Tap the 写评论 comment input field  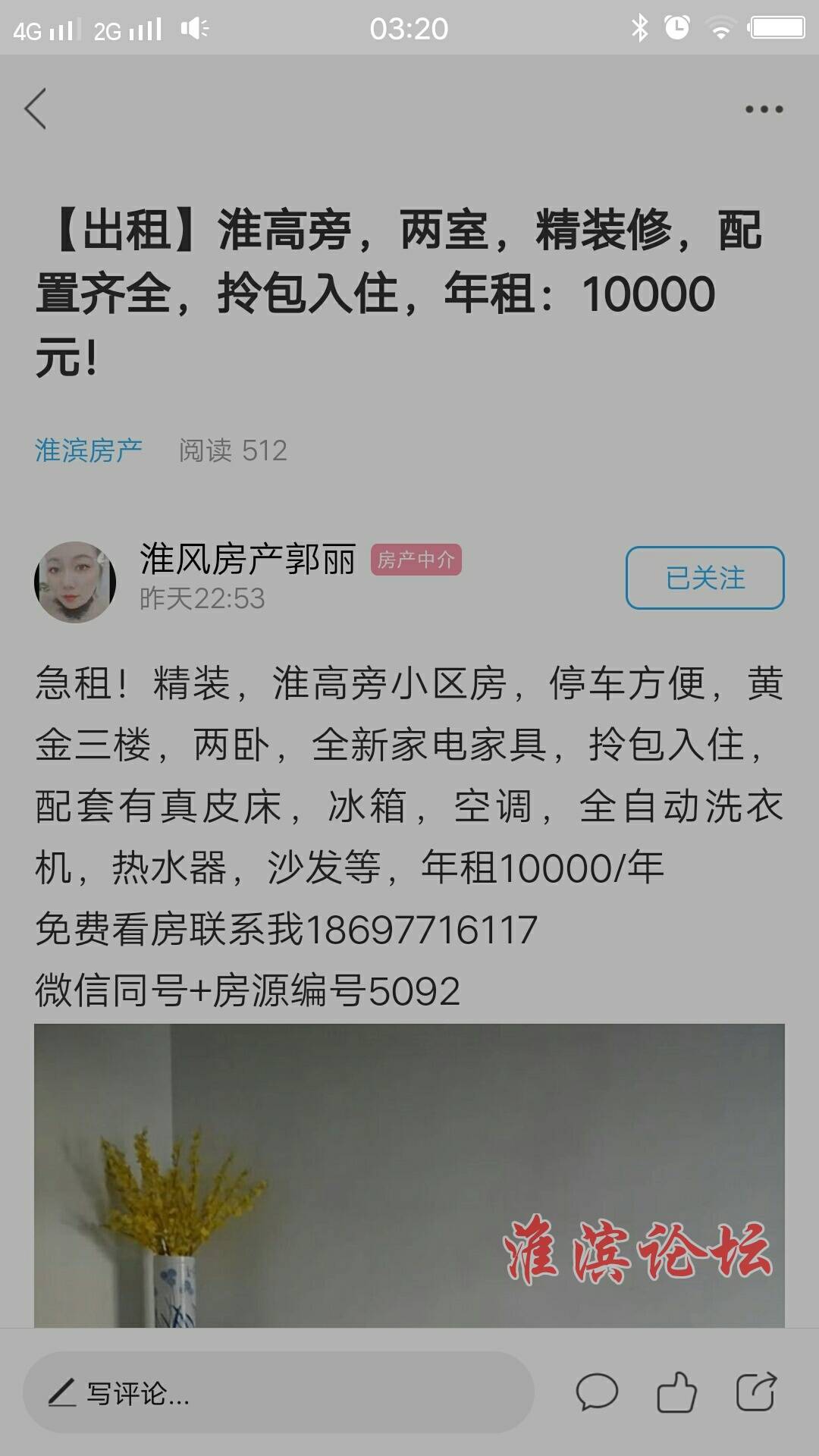(278, 1393)
